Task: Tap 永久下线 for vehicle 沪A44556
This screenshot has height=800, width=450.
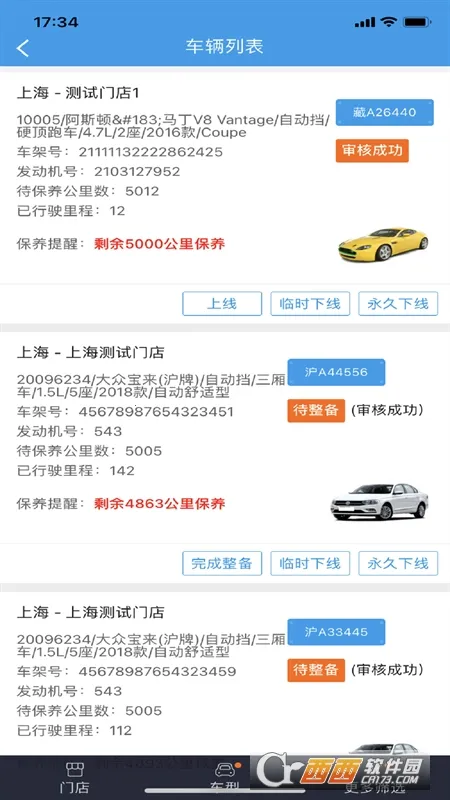Action: click(x=398, y=564)
